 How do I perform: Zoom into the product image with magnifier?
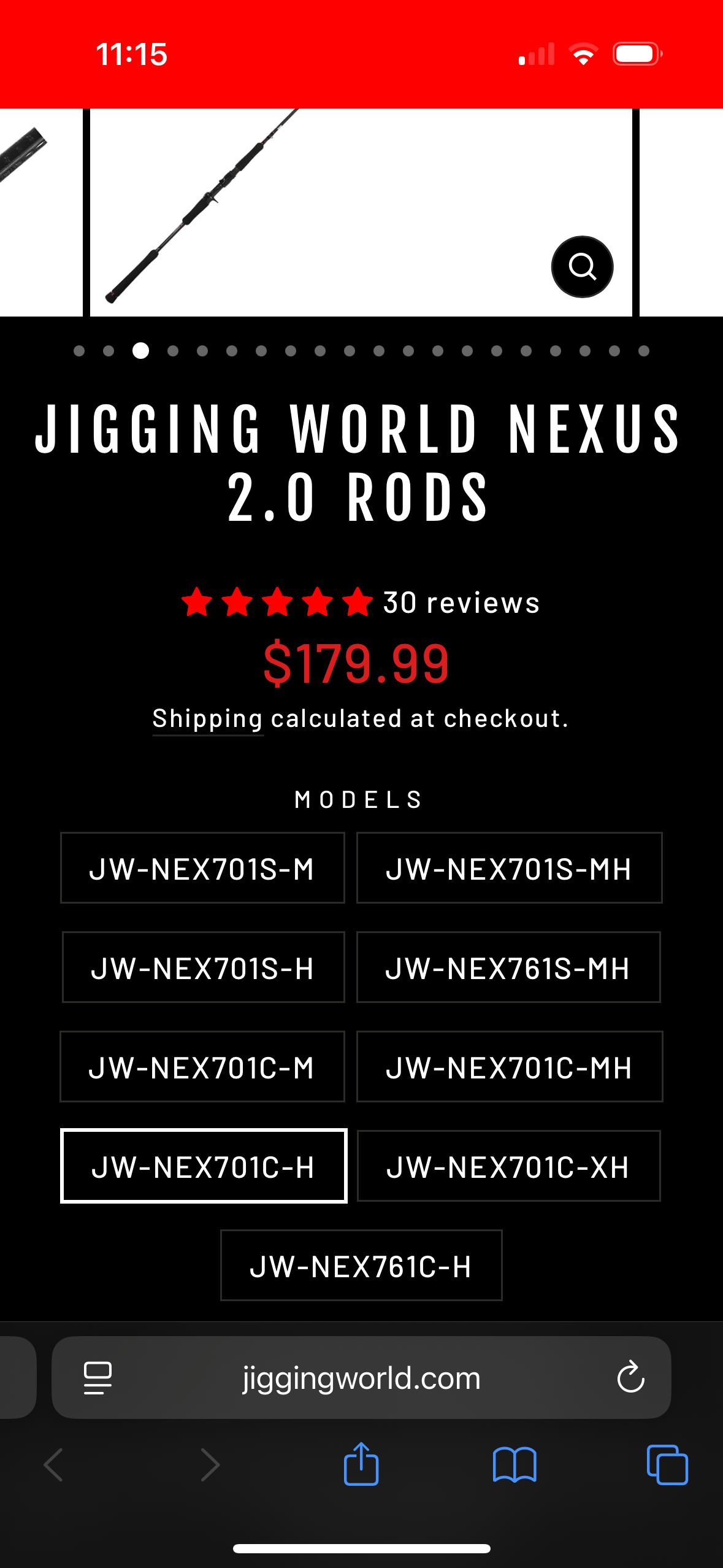pos(581,267)
